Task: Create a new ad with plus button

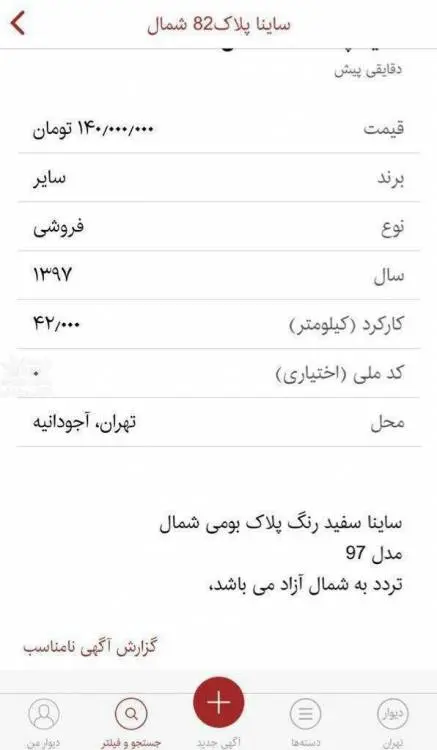Action: (x=218, y=702)
